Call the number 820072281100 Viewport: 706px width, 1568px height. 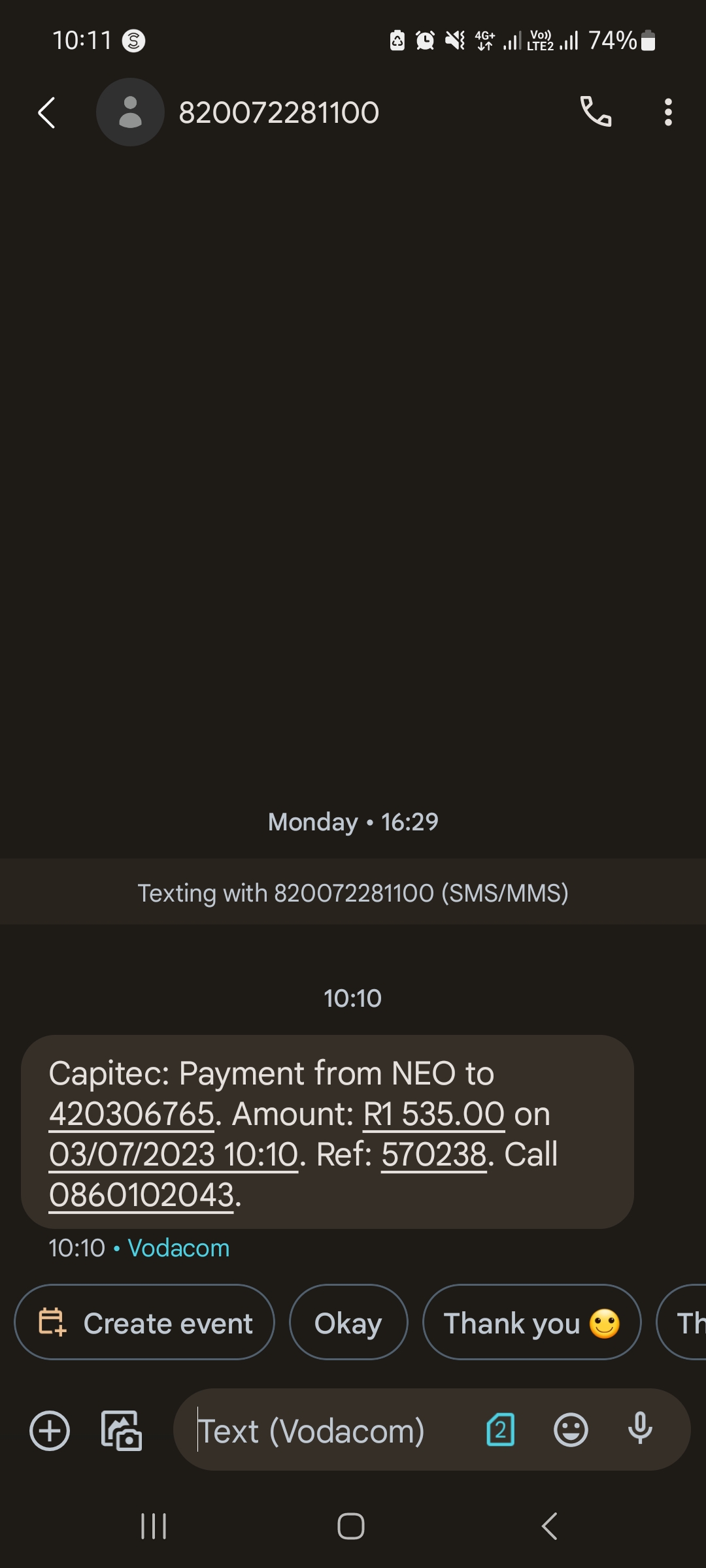point(596,112)
